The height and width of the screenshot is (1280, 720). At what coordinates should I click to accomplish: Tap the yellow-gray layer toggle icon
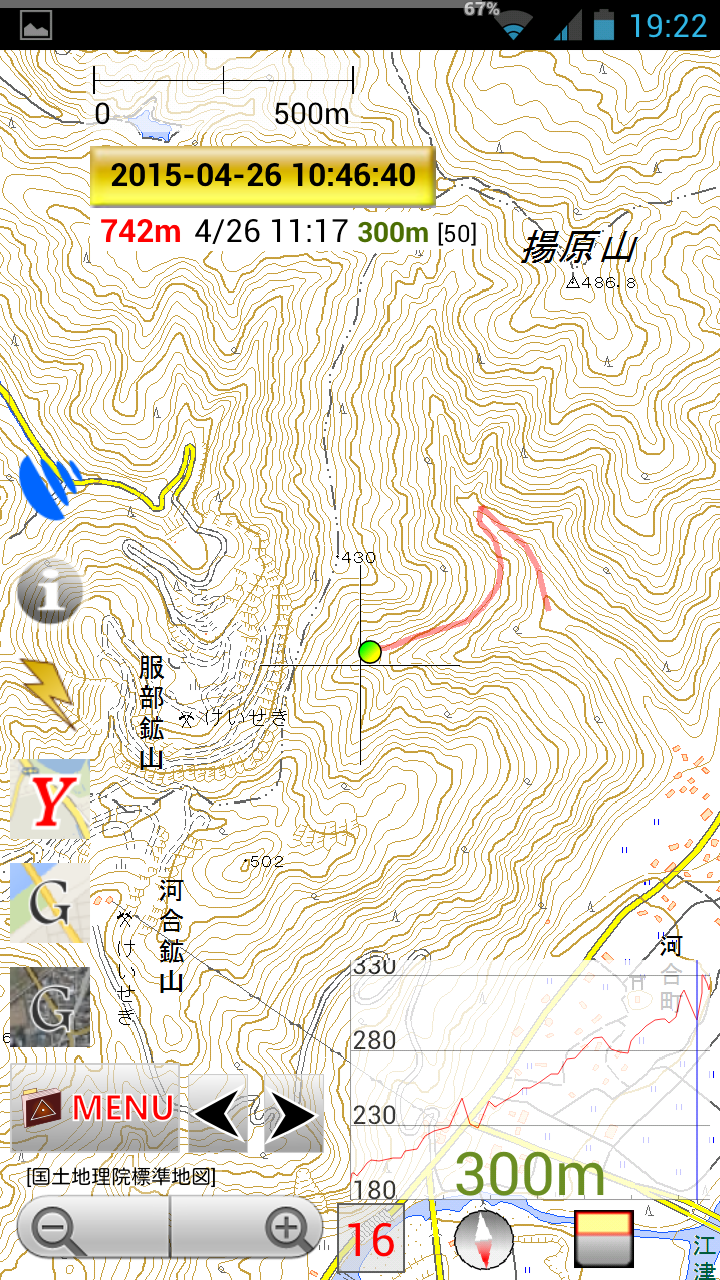604,1239
